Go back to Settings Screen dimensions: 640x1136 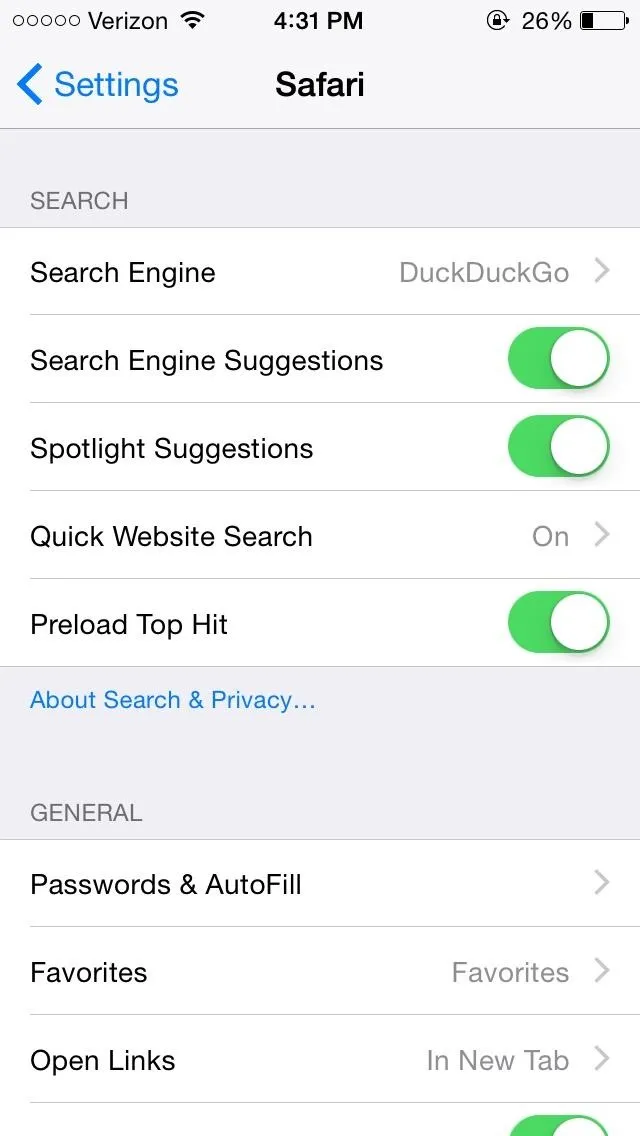pyautogui.click(x=97, y=85)
